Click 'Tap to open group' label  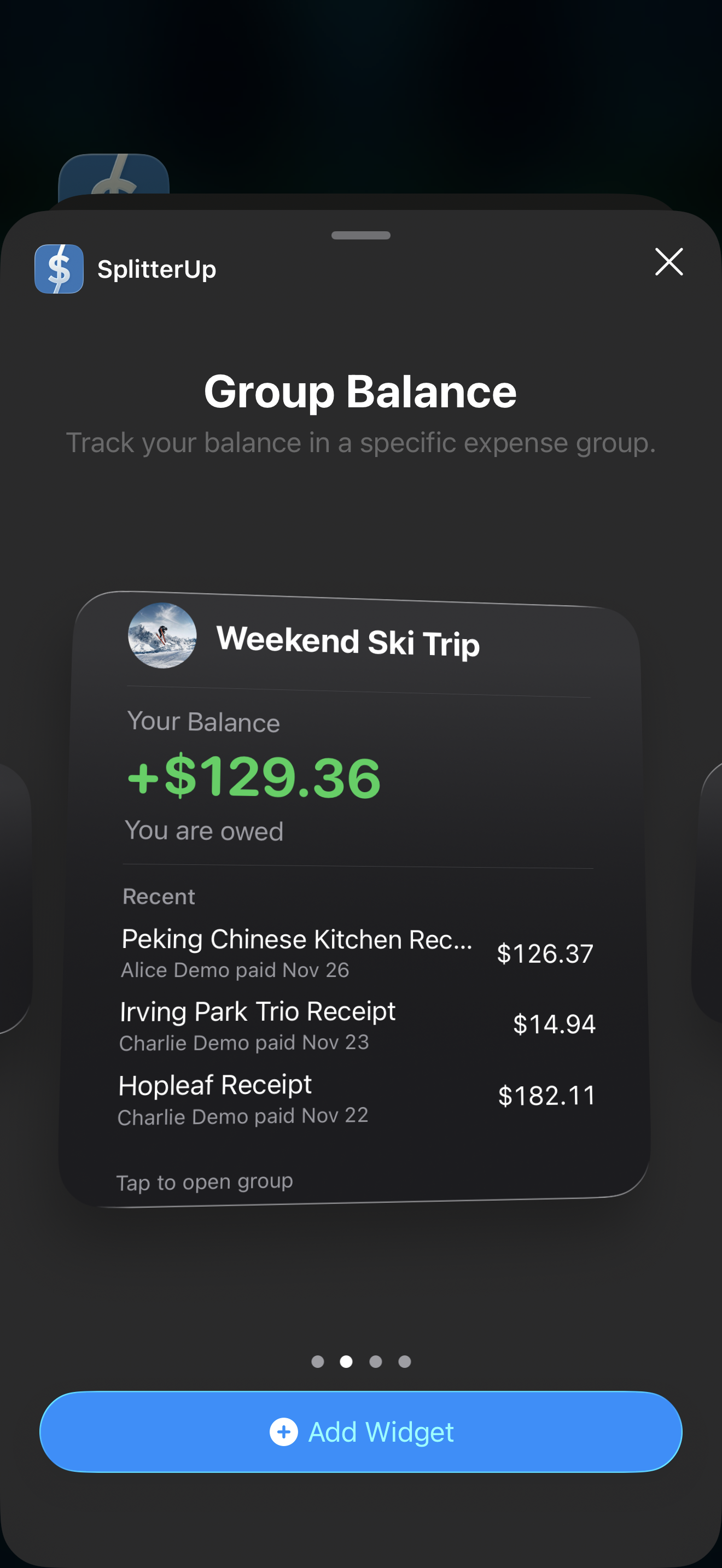[x=205, y=1181]
